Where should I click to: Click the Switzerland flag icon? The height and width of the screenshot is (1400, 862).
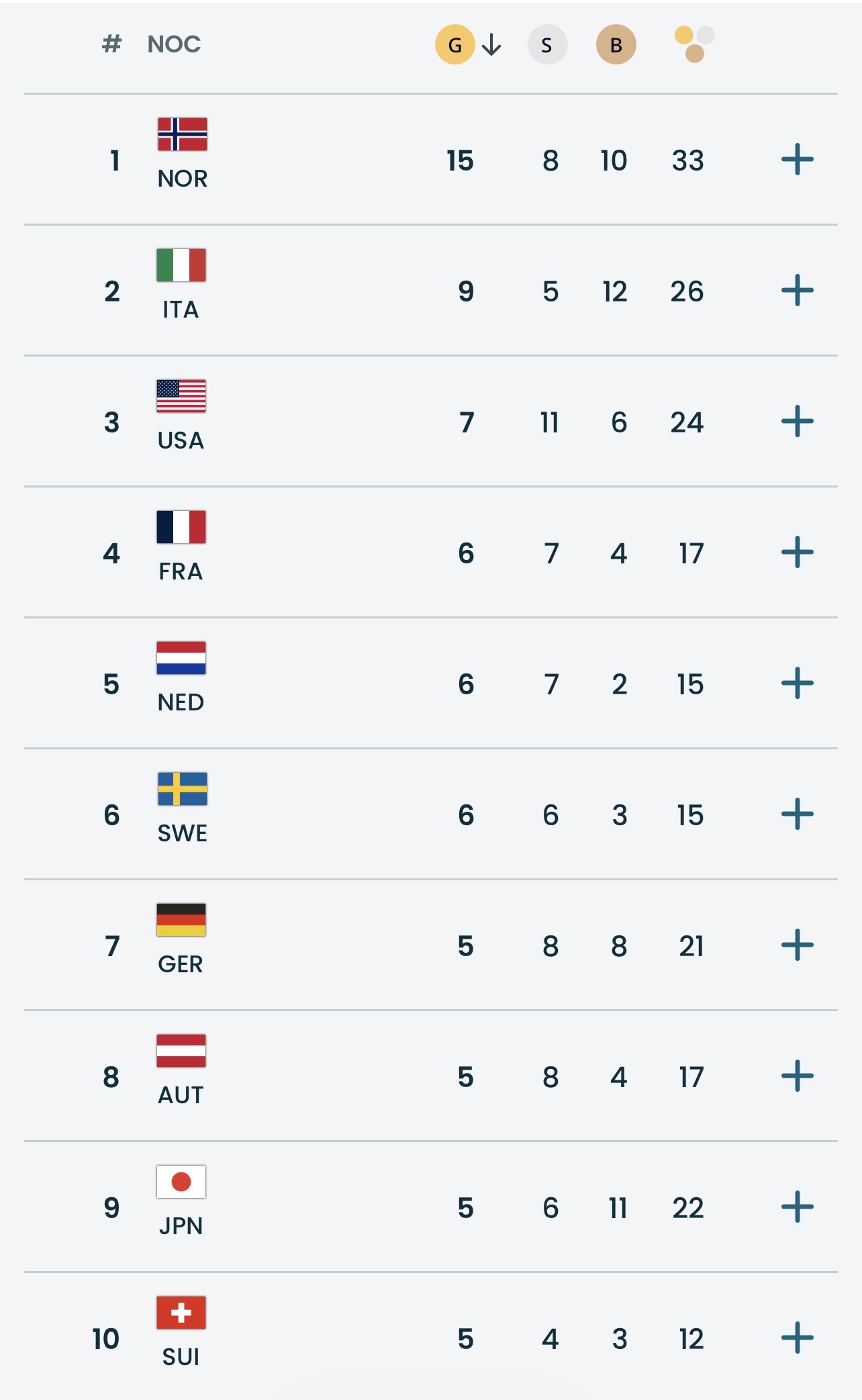coord(181,1313)
